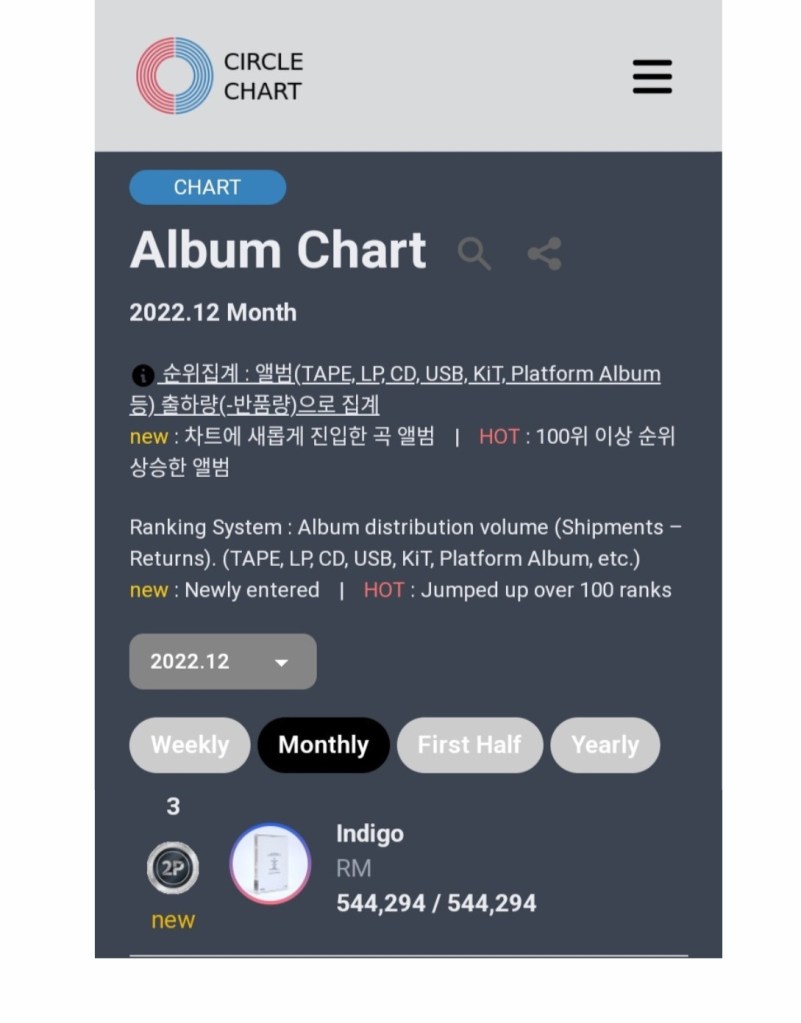Viewport: 801px width, 1023px height.
Task: Open the 2022.12 date dropdown
Action: (223, 661)
